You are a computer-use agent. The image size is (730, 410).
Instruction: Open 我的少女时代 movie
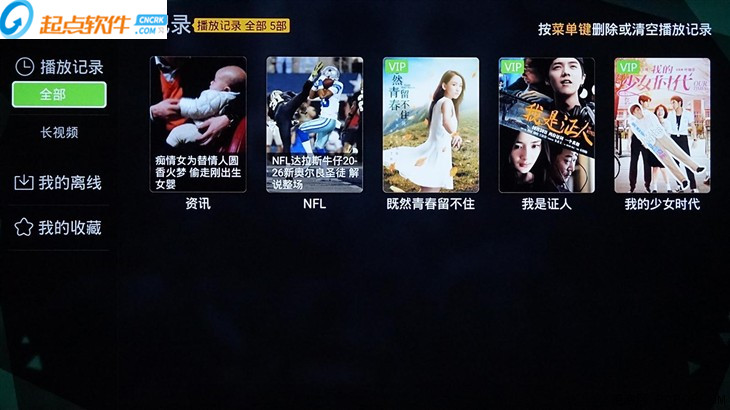(x=662, y=125)
